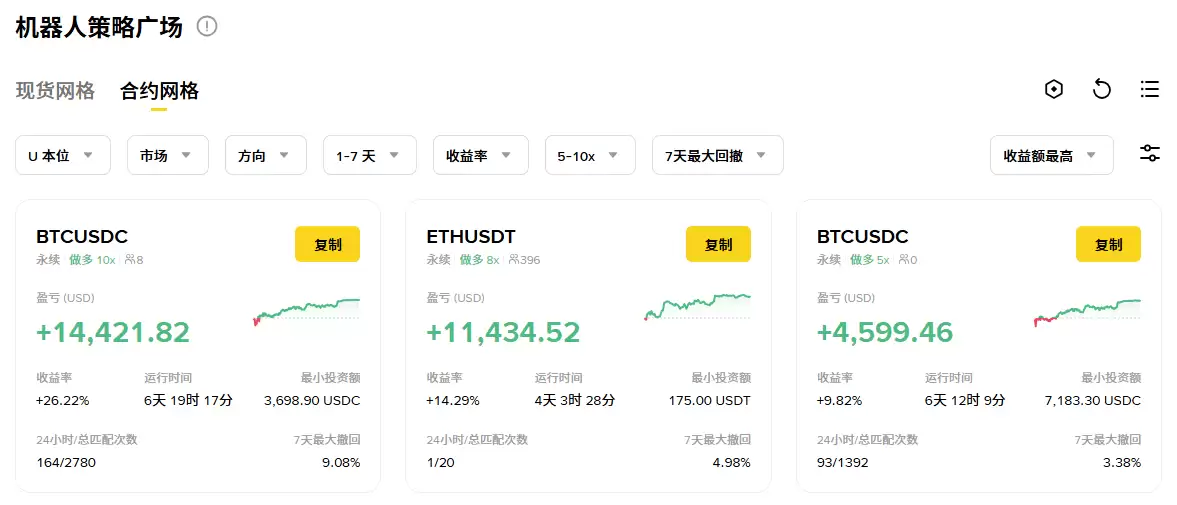Open the 7天最大回撤 dropdown

click(x=717, y=155)
